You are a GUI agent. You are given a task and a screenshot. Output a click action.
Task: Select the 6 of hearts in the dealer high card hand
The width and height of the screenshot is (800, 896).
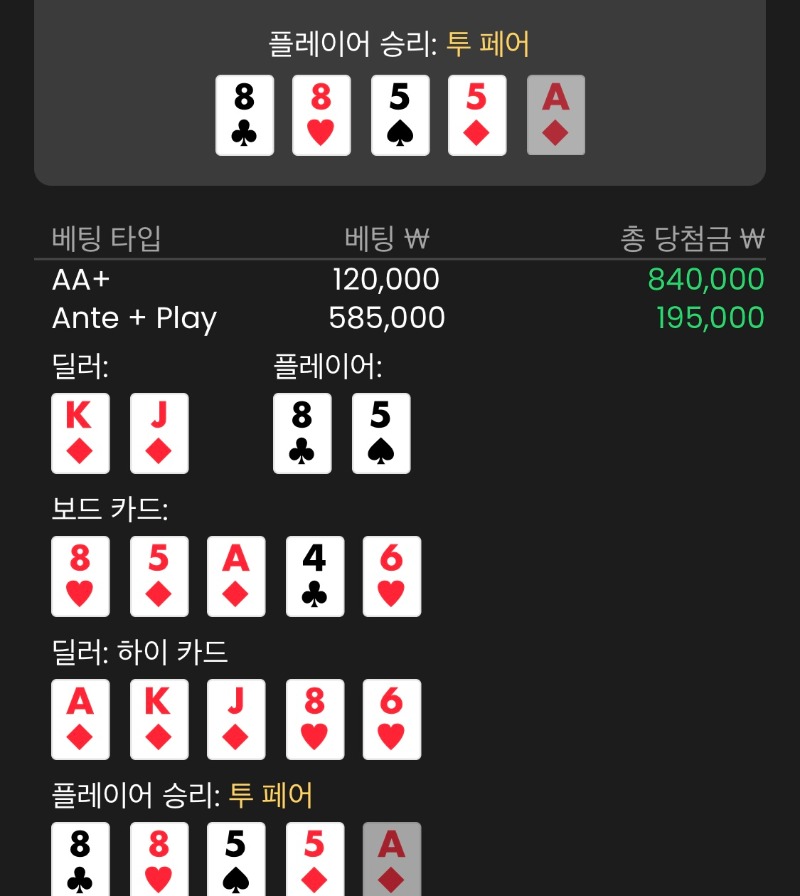point(391,719)
